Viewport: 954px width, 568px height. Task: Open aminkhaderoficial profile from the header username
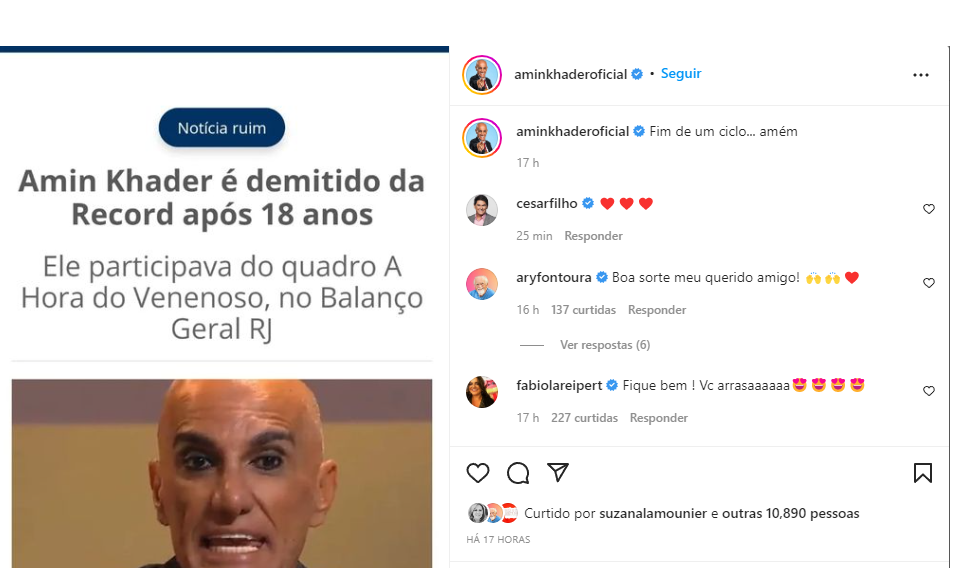(x=570, y=74)
